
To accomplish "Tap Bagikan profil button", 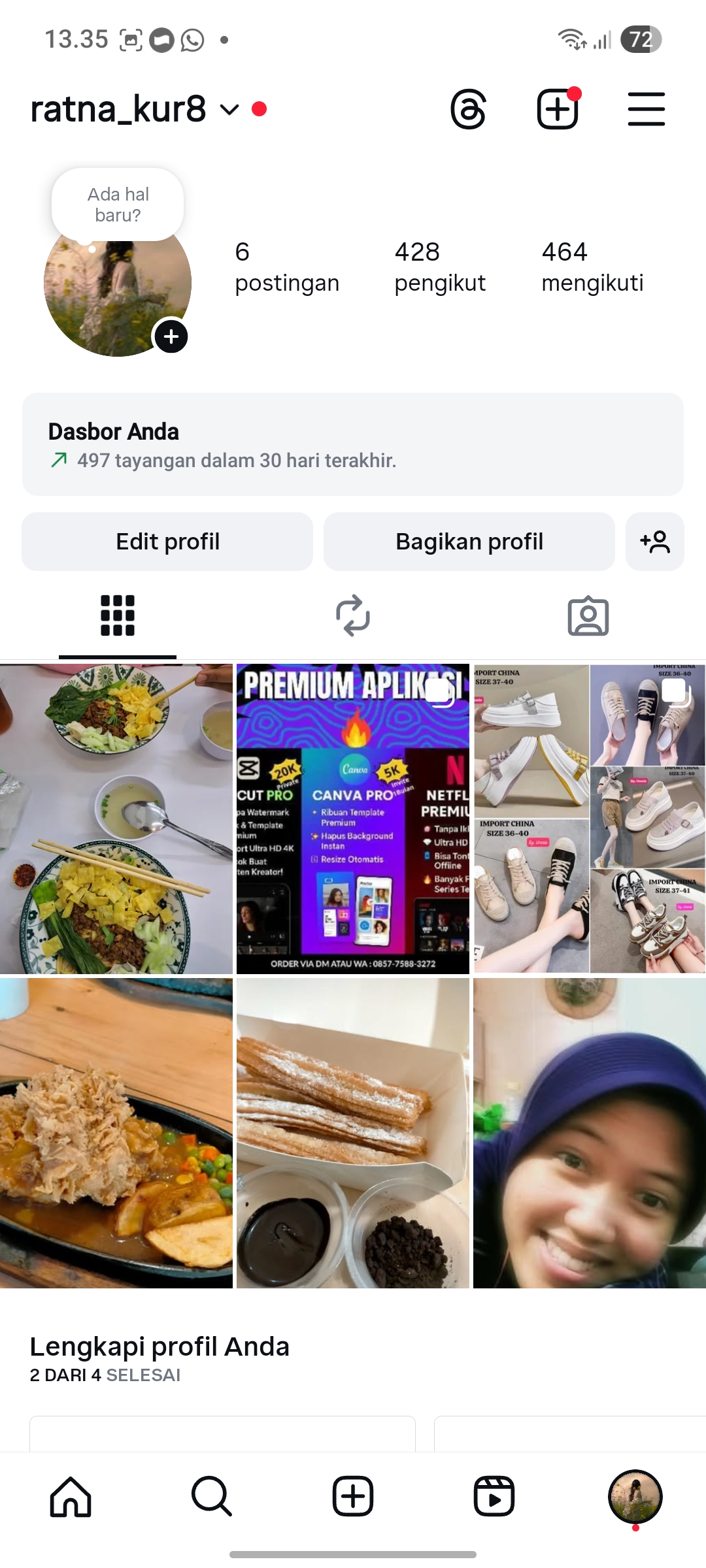I will pyautogui.click(x=469, y=542).
